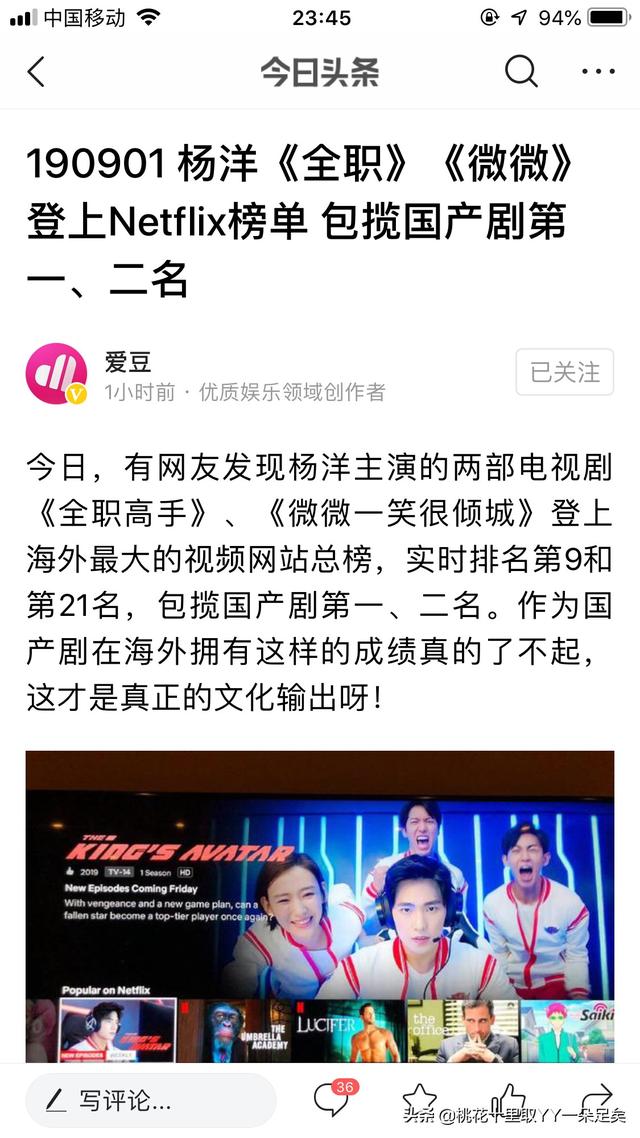View the King's Avatar Netflix photo
This screenshot has height=1138, width=640.
tap(320, 905)
